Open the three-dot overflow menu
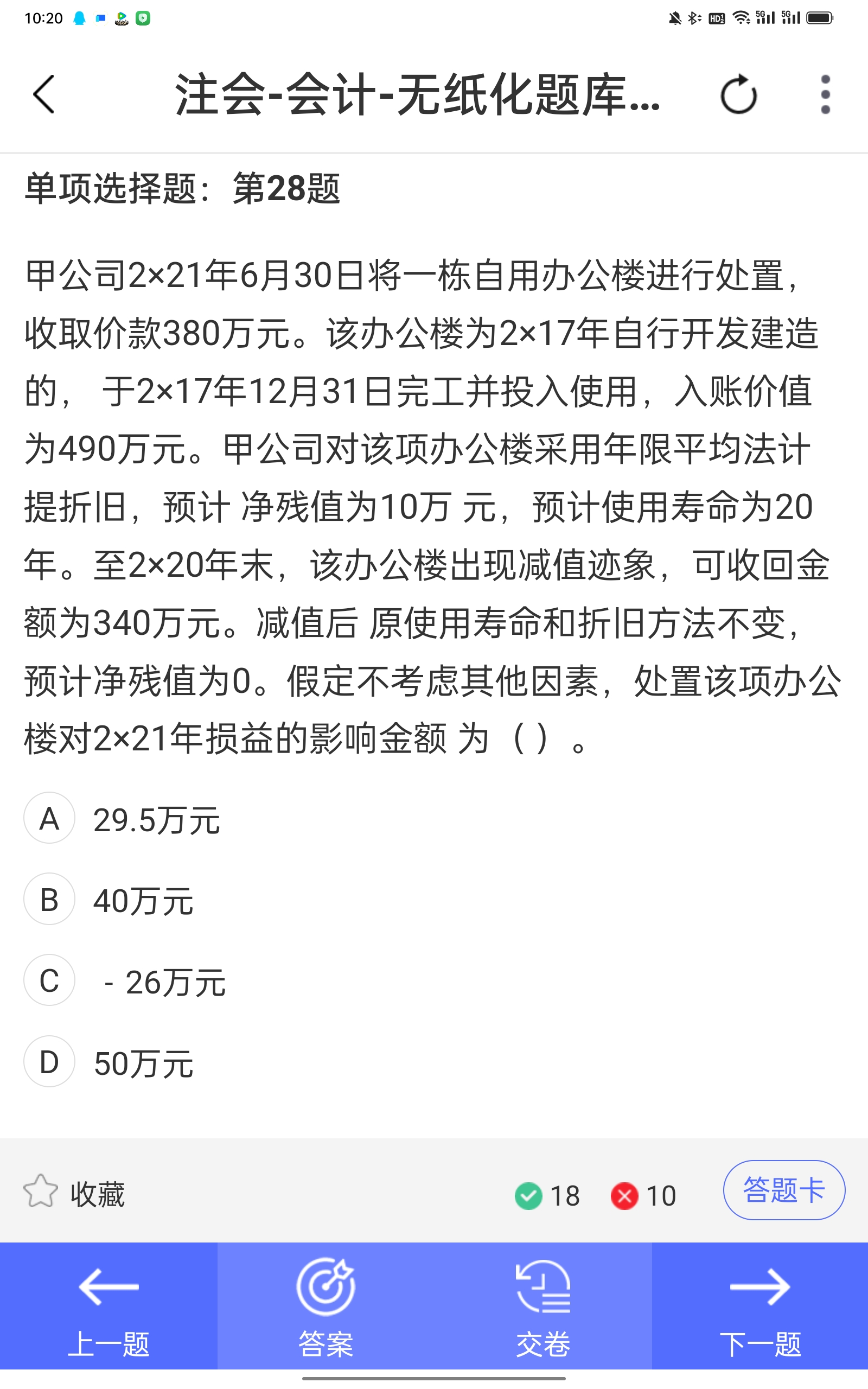Viewport: 868px width, 1389px height. [x=825, y=94]
